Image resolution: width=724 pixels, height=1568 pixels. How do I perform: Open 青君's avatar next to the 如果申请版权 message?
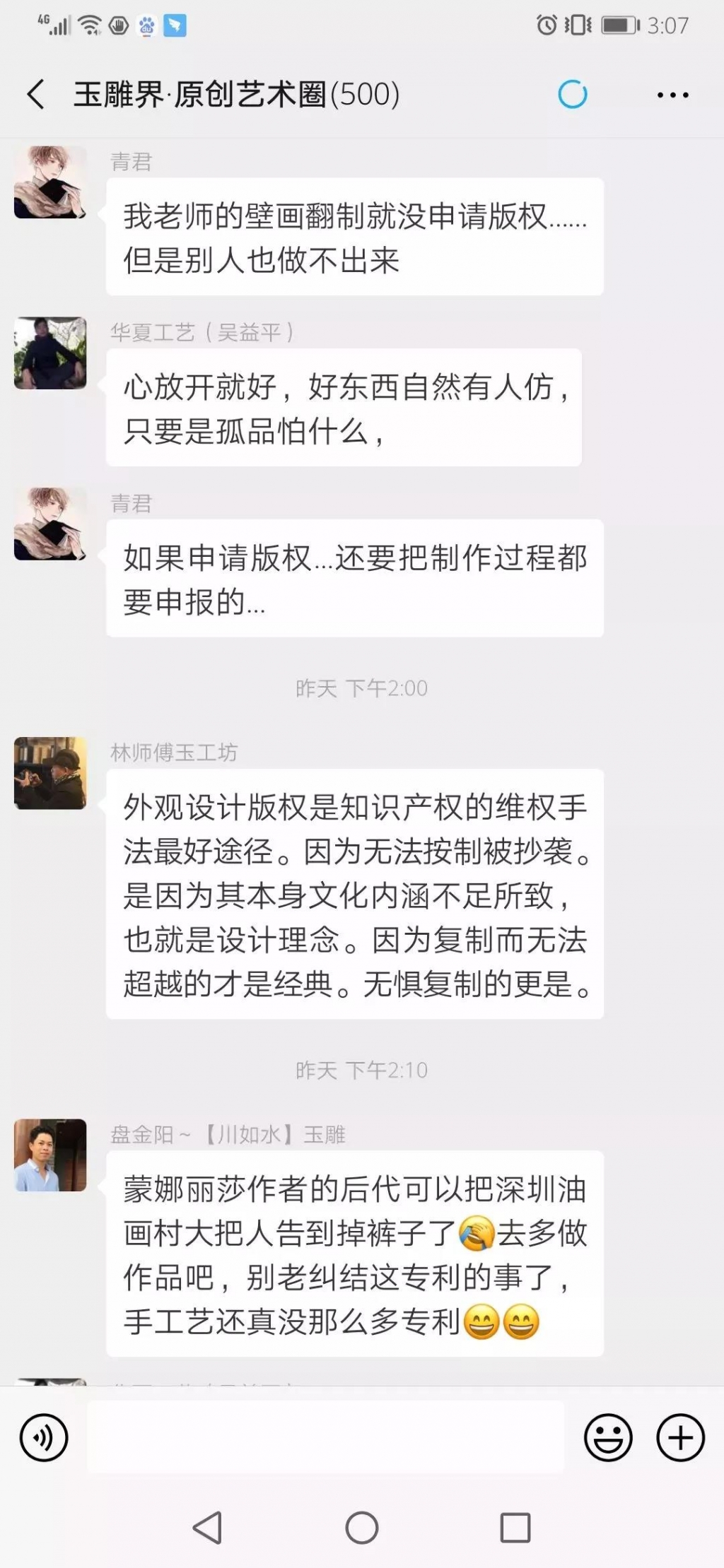pyautogui.click(x=50, y=524)
